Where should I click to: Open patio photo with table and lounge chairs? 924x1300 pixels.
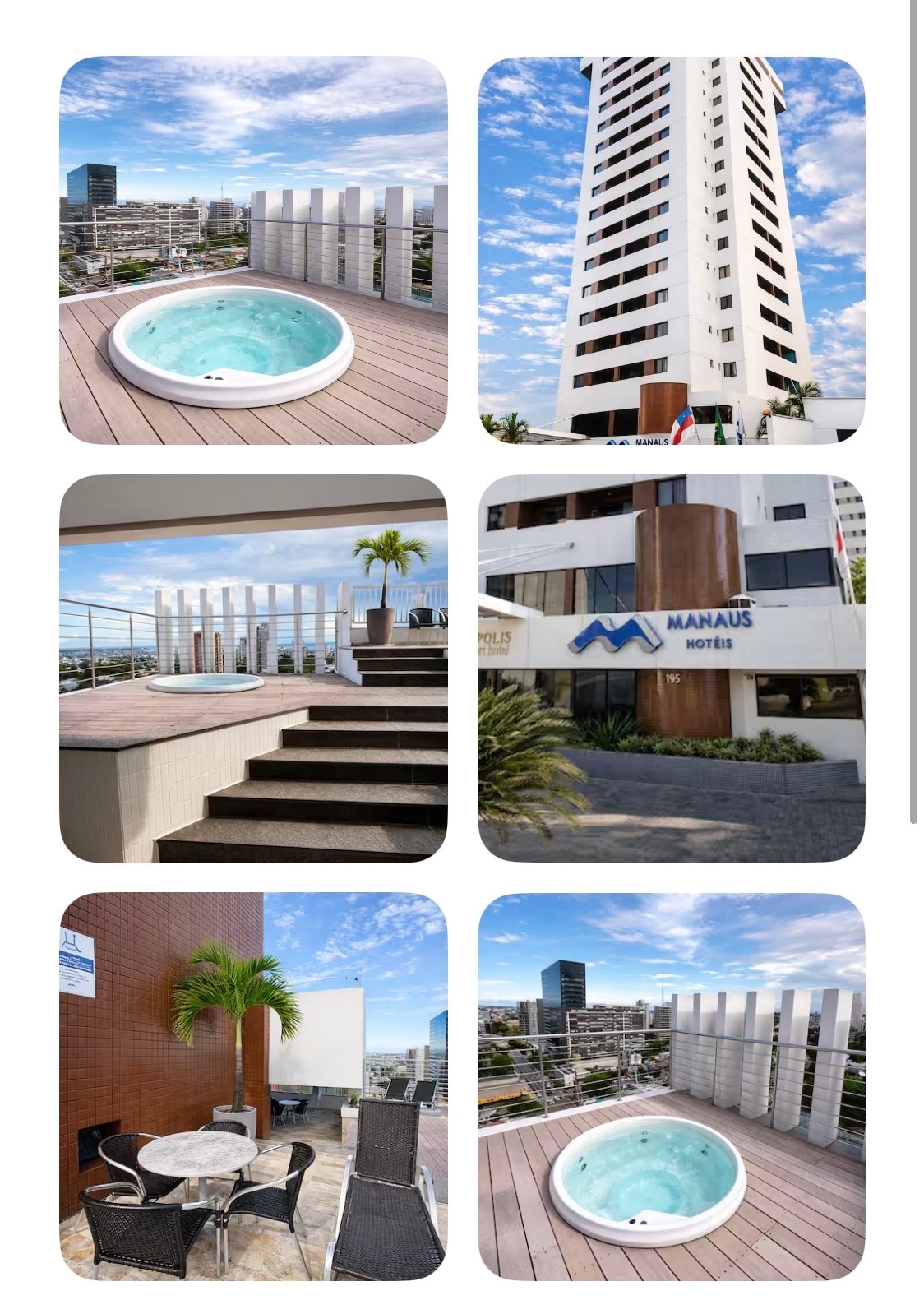[x=253, y=1085]
